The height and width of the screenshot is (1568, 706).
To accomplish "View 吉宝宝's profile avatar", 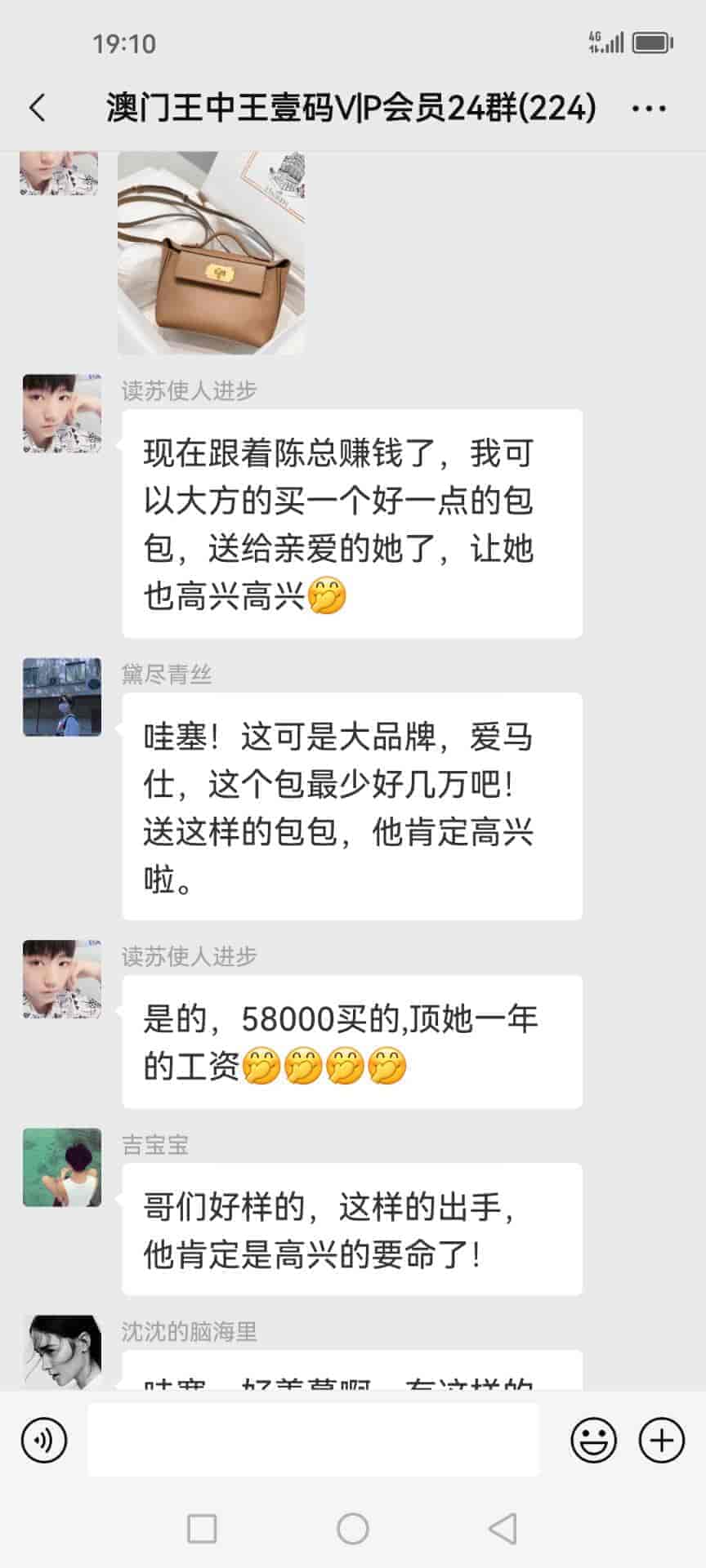I will pos(62,1167).
